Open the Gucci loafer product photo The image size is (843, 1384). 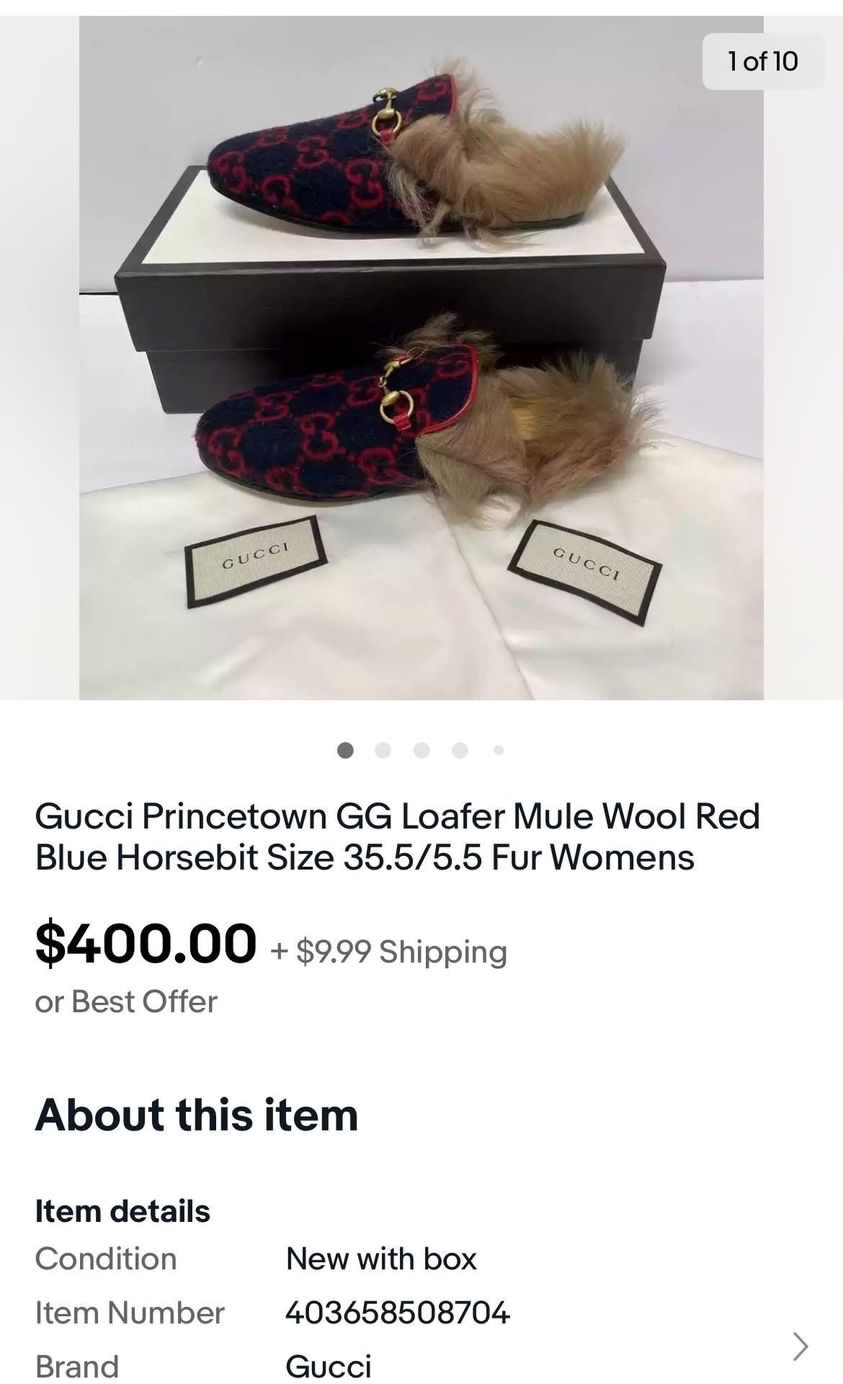pyautogui.click(x=421, y=357)
